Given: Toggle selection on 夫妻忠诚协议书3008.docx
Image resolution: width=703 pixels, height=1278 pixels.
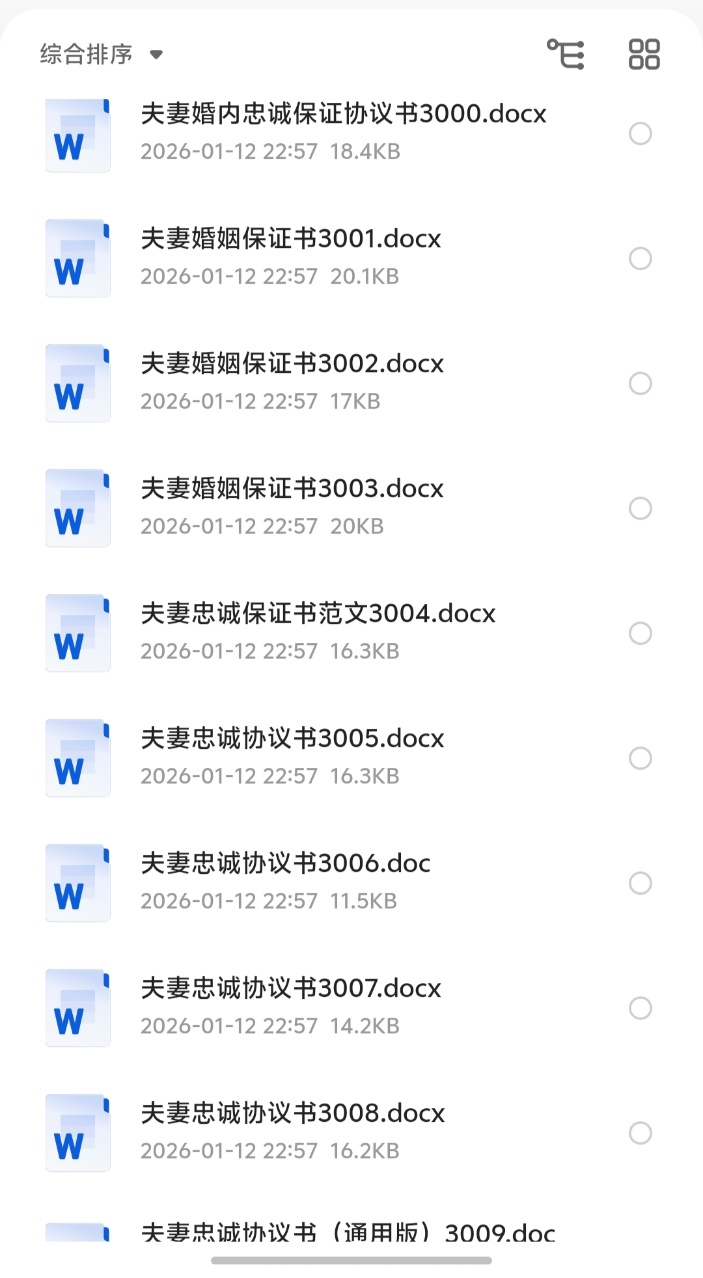Looking at the screenshot, I should [640, 1133].
